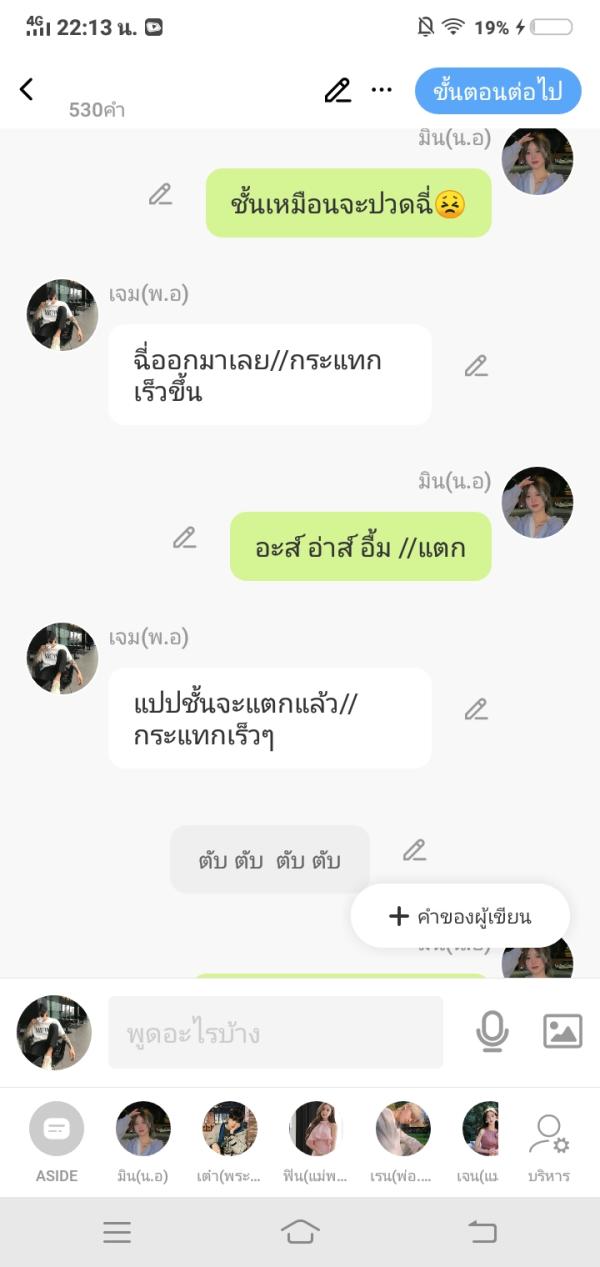The height and width of the screenshot is (1267, 600).
Task: Choose character เต่า(พระ... as speaker
Action: click(230, 1140)
